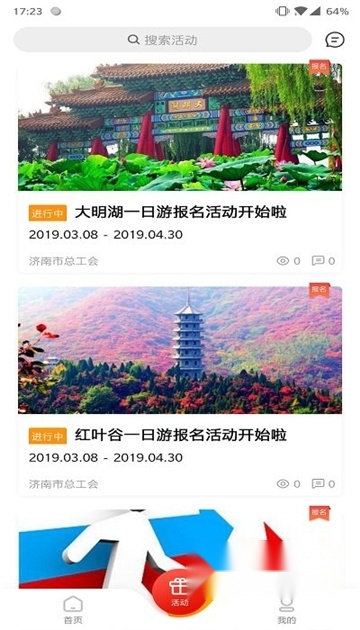This screenshot has height=630, width=360.
Task: Open the 红叶谷一日游 activity card
Action: (x=180, y=391)
